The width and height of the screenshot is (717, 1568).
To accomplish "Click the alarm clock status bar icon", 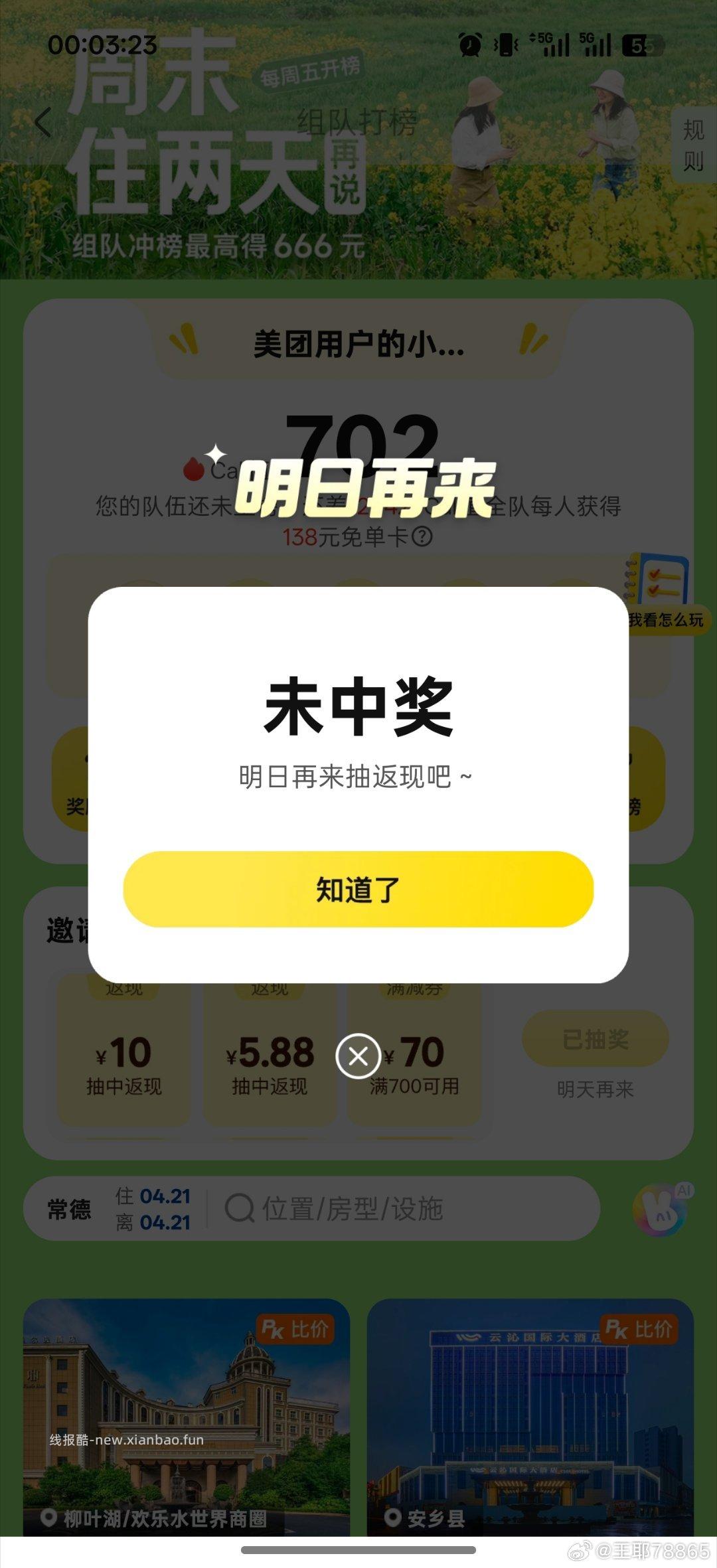I will pos(469,43).
